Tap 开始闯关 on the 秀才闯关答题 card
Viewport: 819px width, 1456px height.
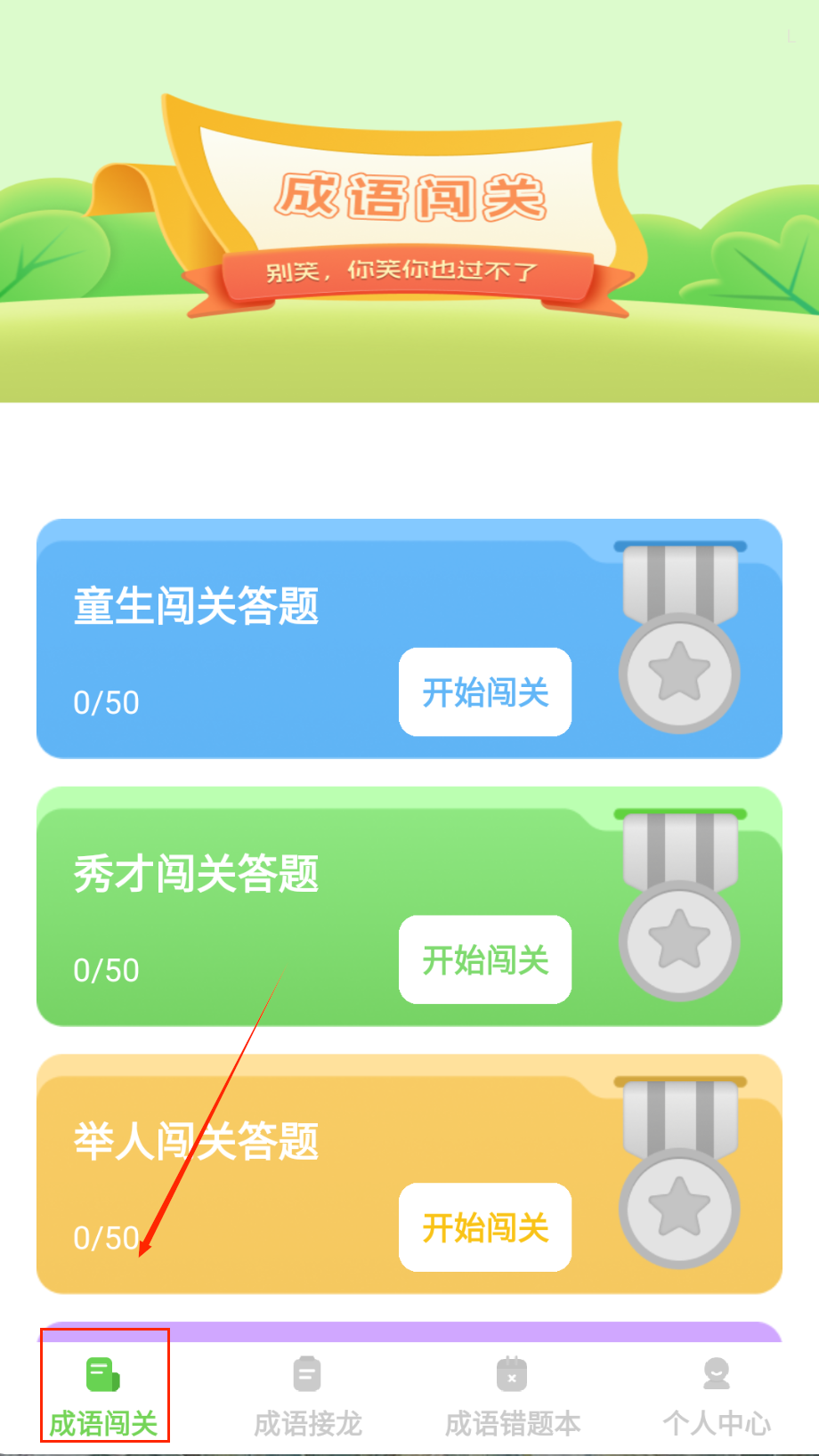pyautogui.click(x=484, y=959)
